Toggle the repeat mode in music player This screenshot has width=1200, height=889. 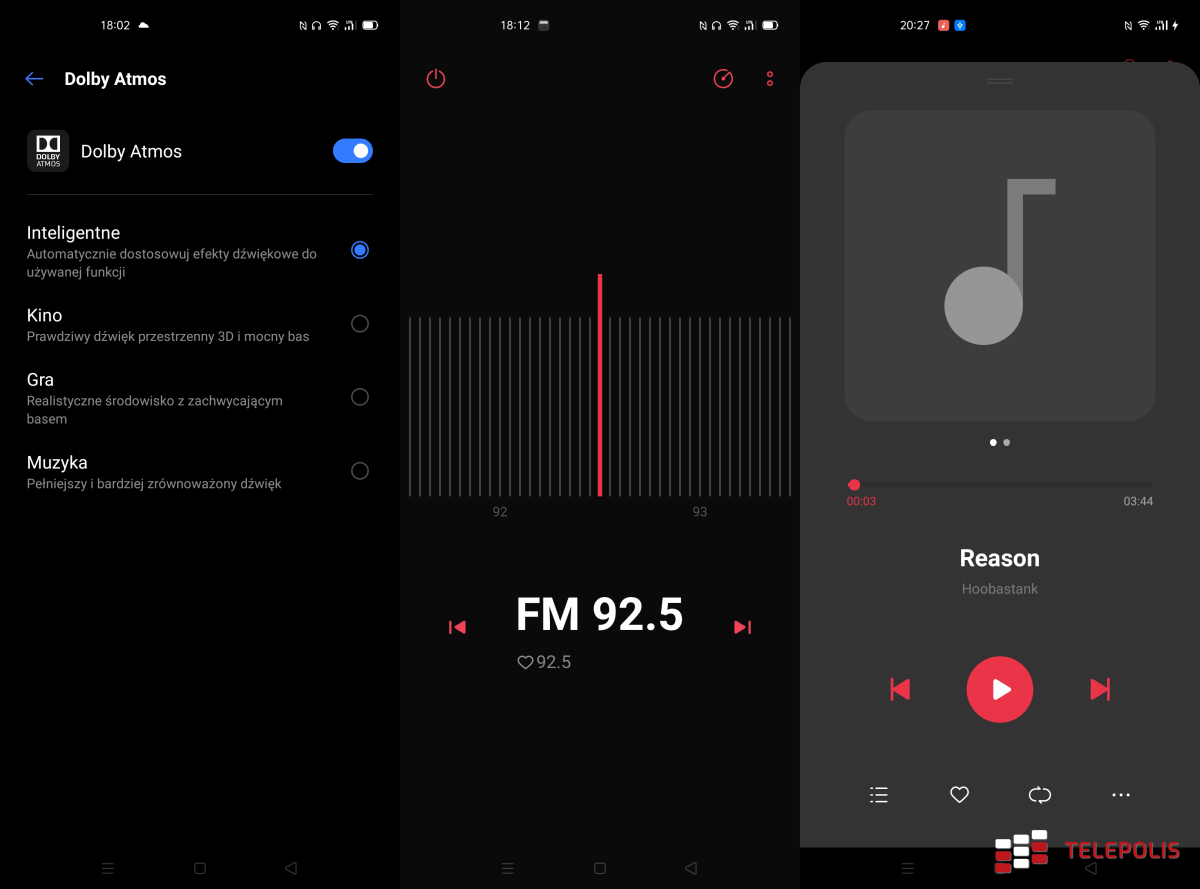tap(1040, 795)
